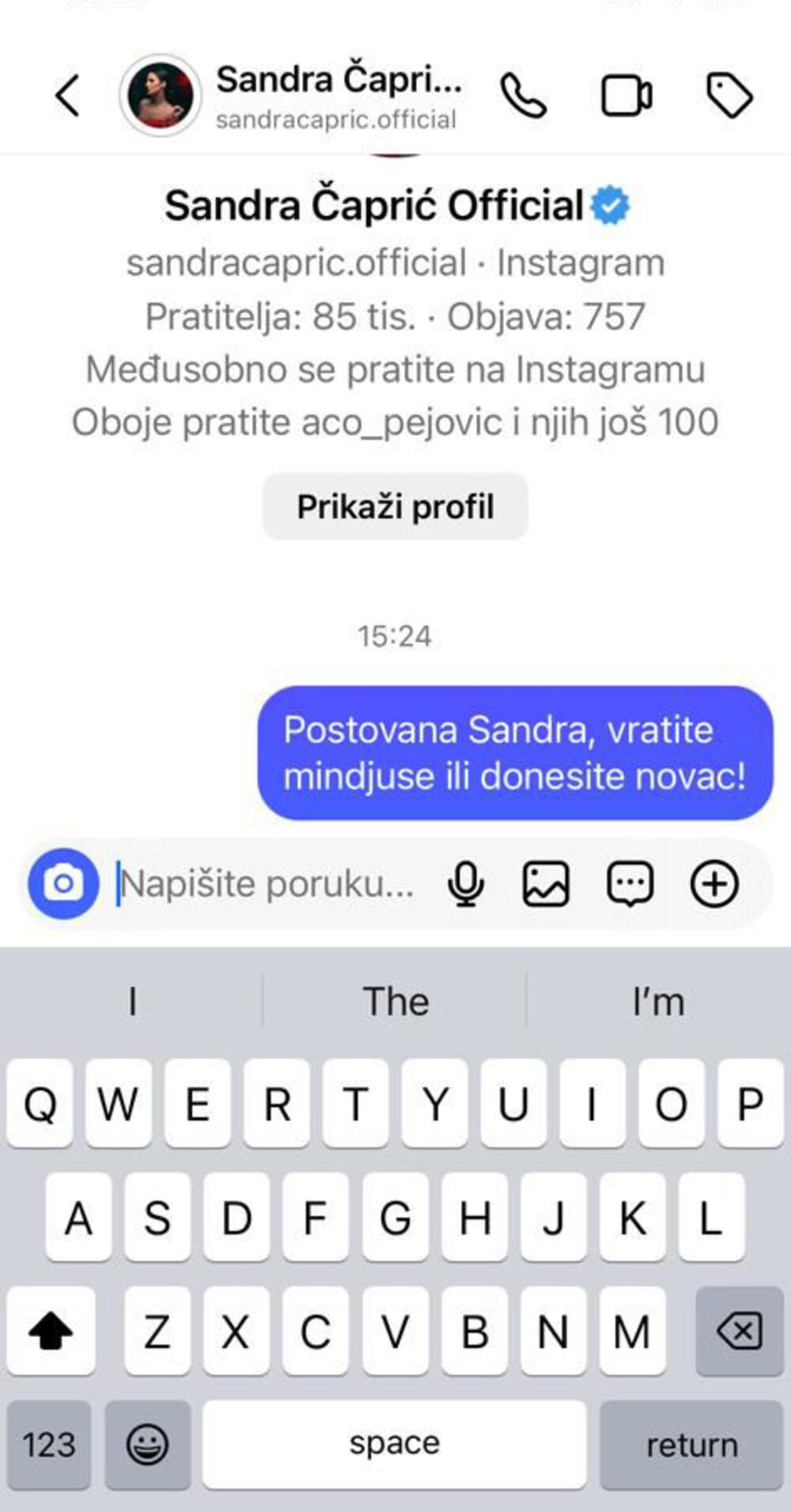The height and width of the screenshot is (1512, 791).
Task: Open Sandra Čaprić's header profile picture
Action: click(x=161, y=96)
